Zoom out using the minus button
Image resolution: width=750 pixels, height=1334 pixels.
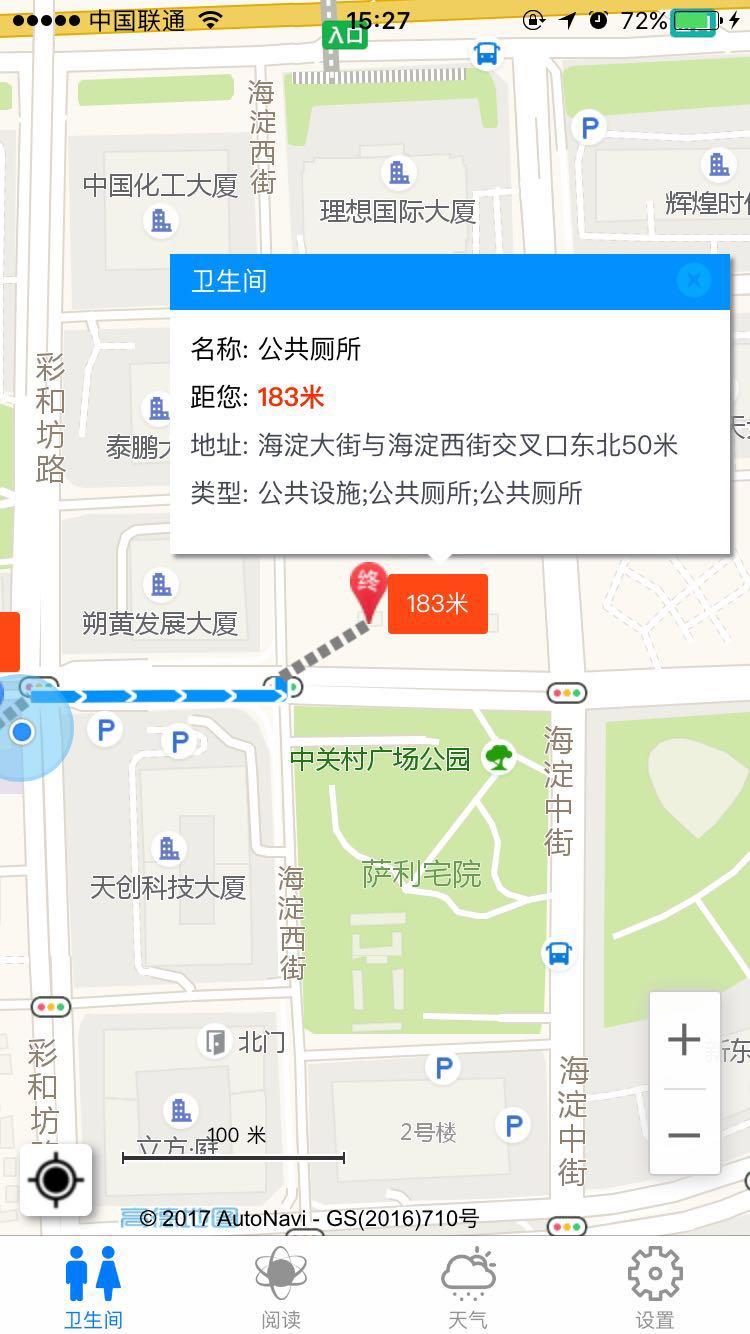[x=684, y=1135]
